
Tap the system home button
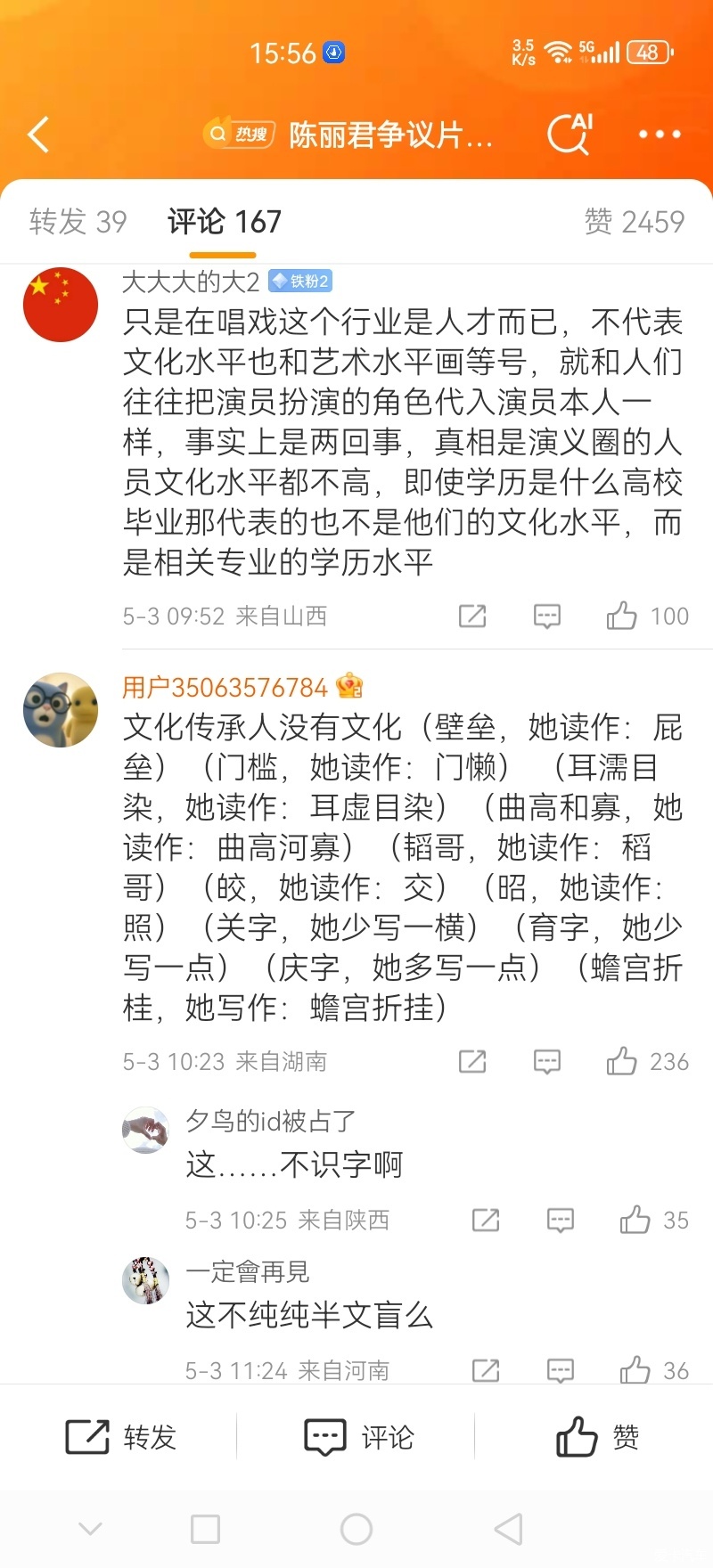pyautogui.click(x=356, y=1530)
